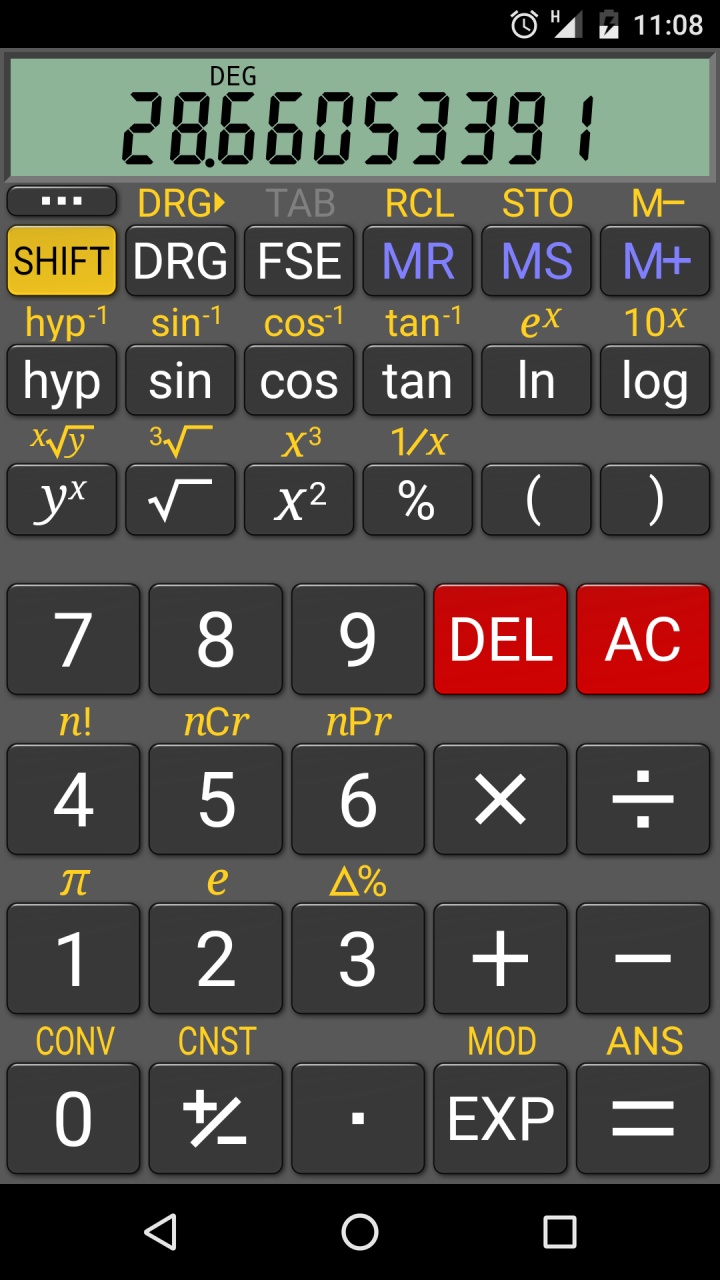Tap the multiplication key
Screen dimensions: 720x1280
[500, 800]
